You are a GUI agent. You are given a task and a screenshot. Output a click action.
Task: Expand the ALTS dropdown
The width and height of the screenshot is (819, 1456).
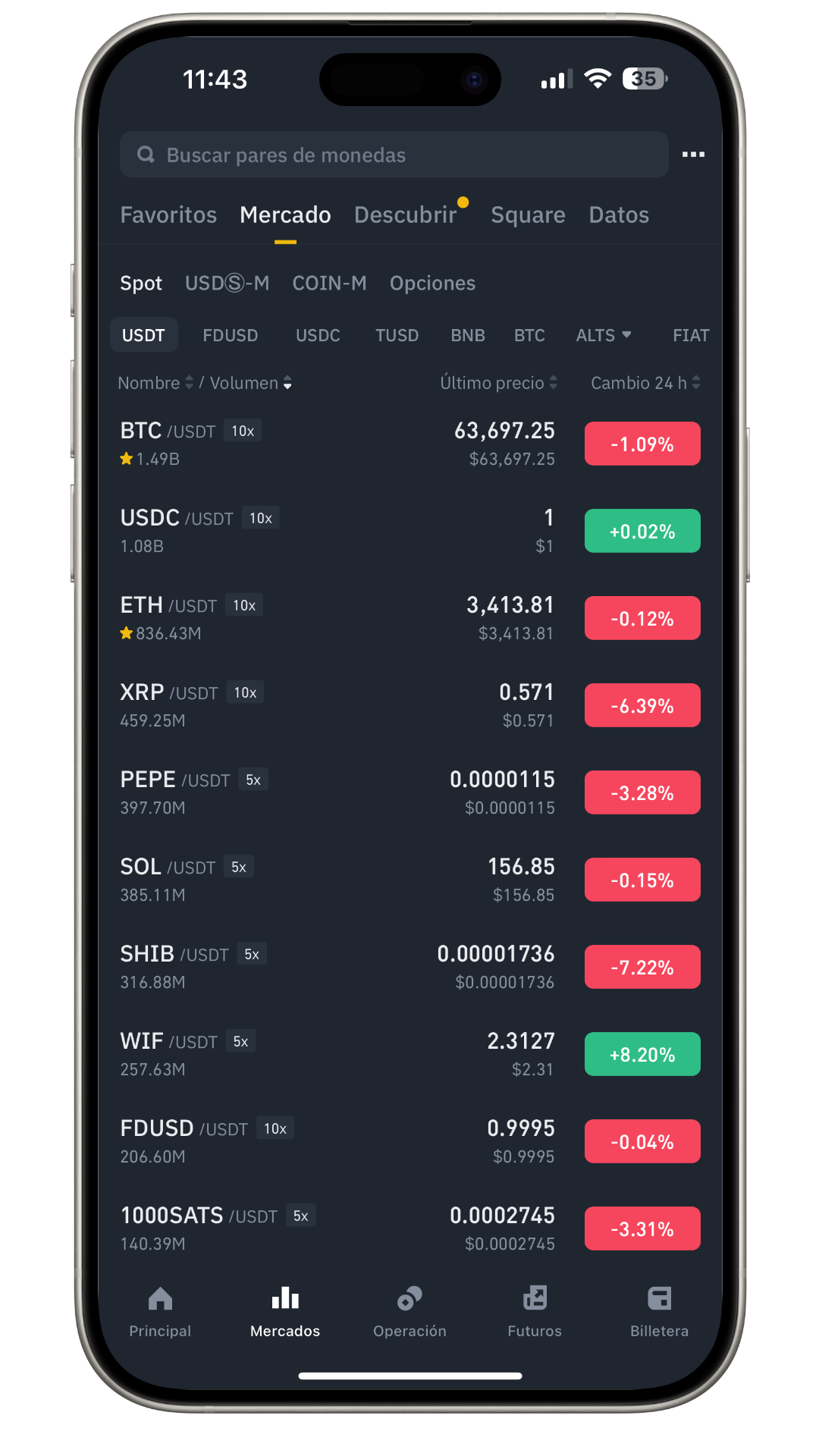click(604, 335)
